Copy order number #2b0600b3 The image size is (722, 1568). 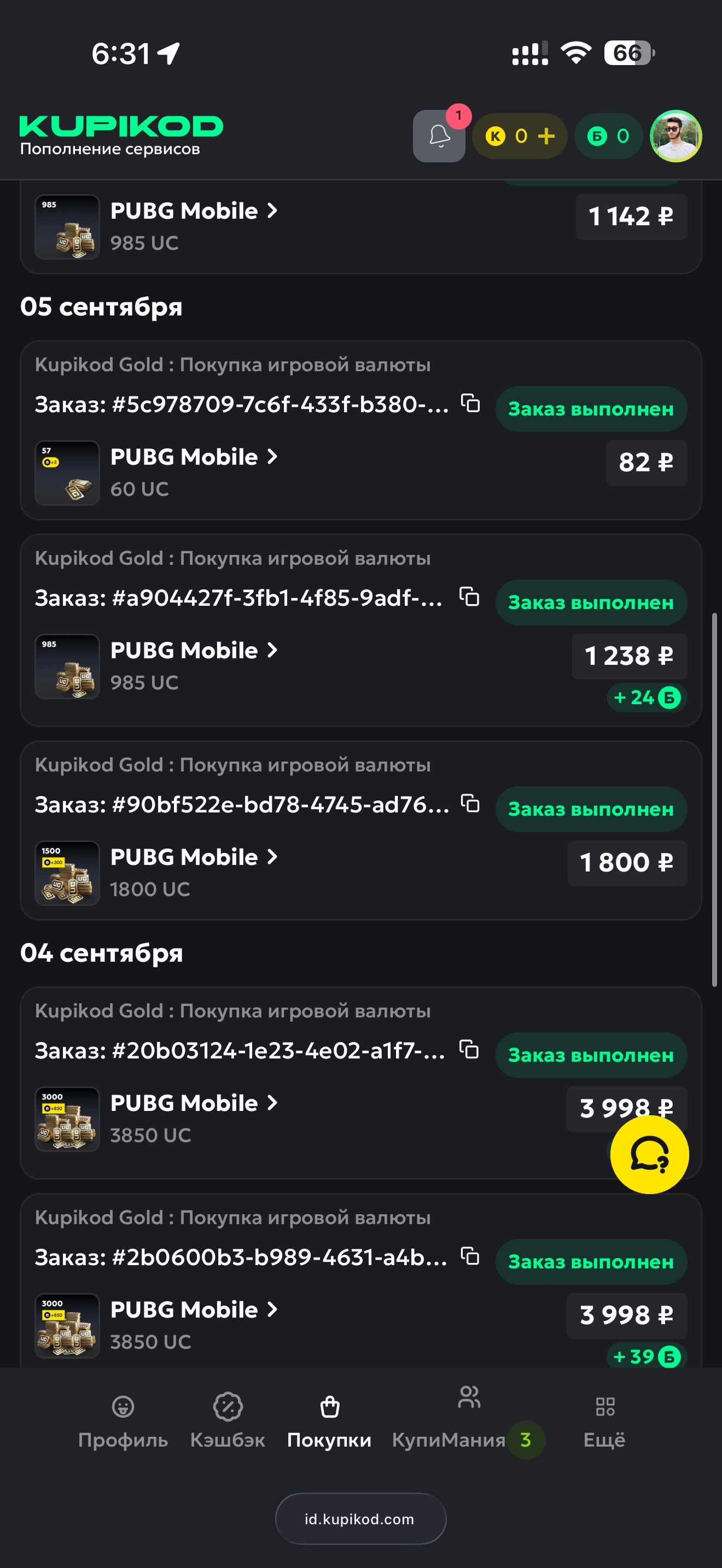pyautogui.click(x=470, y=1256)
